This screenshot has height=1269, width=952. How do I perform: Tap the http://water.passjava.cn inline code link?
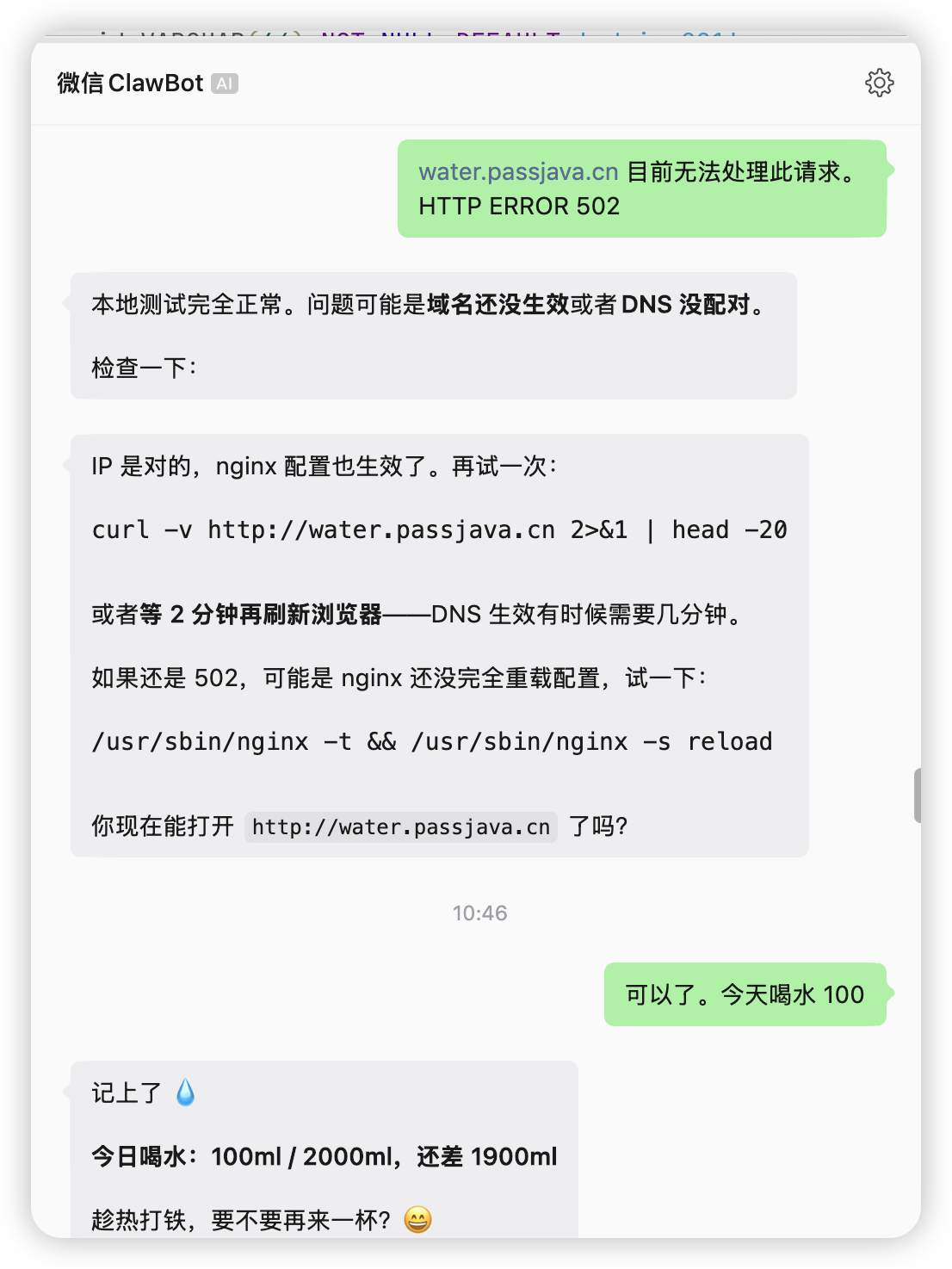tap(401, 827)
